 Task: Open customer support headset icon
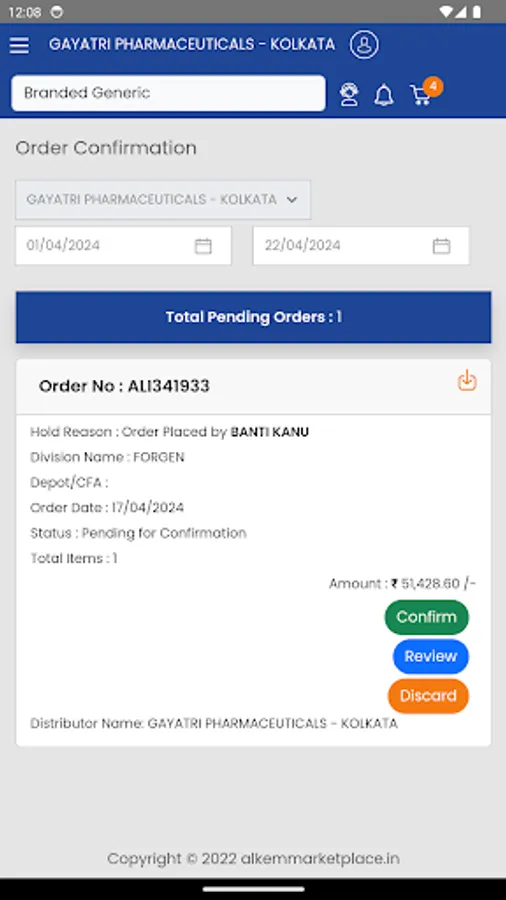[x=349, y=95]
